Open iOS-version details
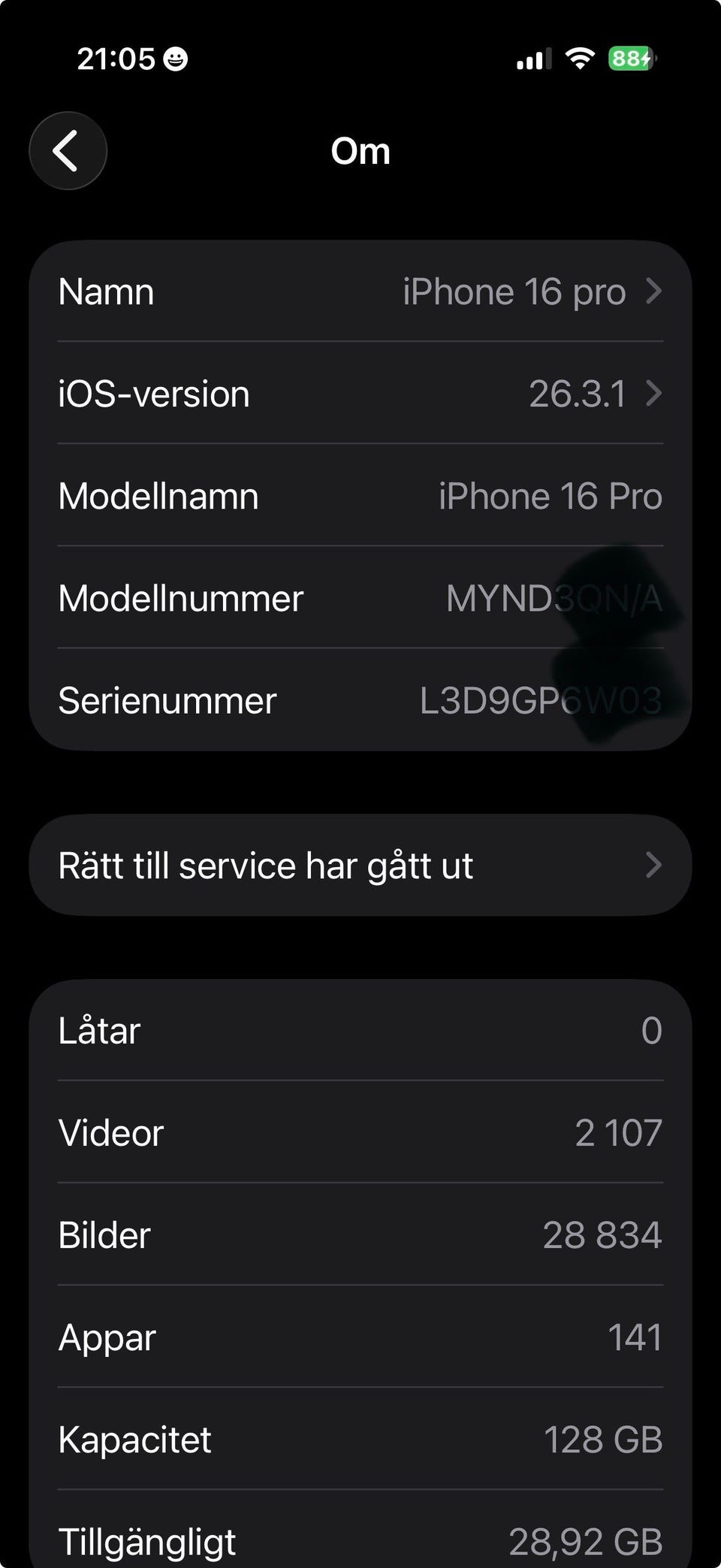 click(x=360, y=394)
